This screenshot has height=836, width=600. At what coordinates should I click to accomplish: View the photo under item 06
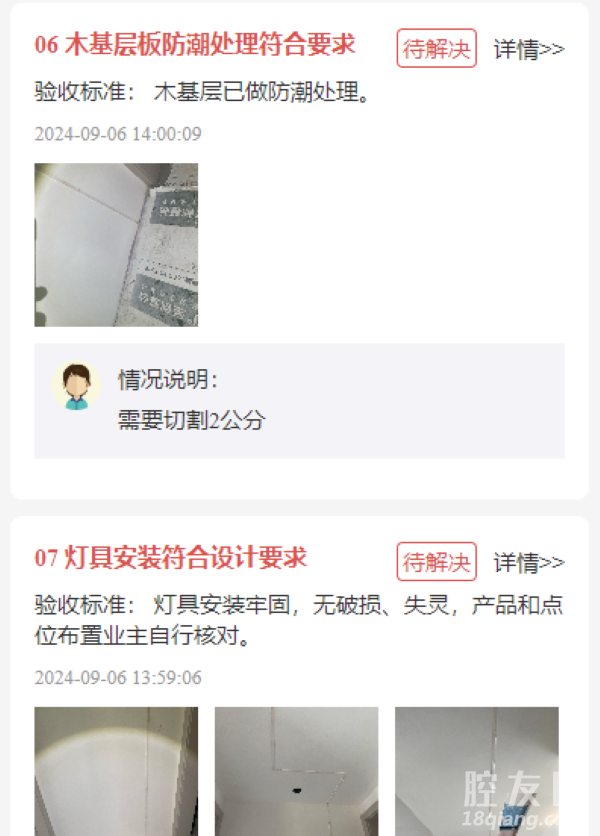(x=116, y=245)
